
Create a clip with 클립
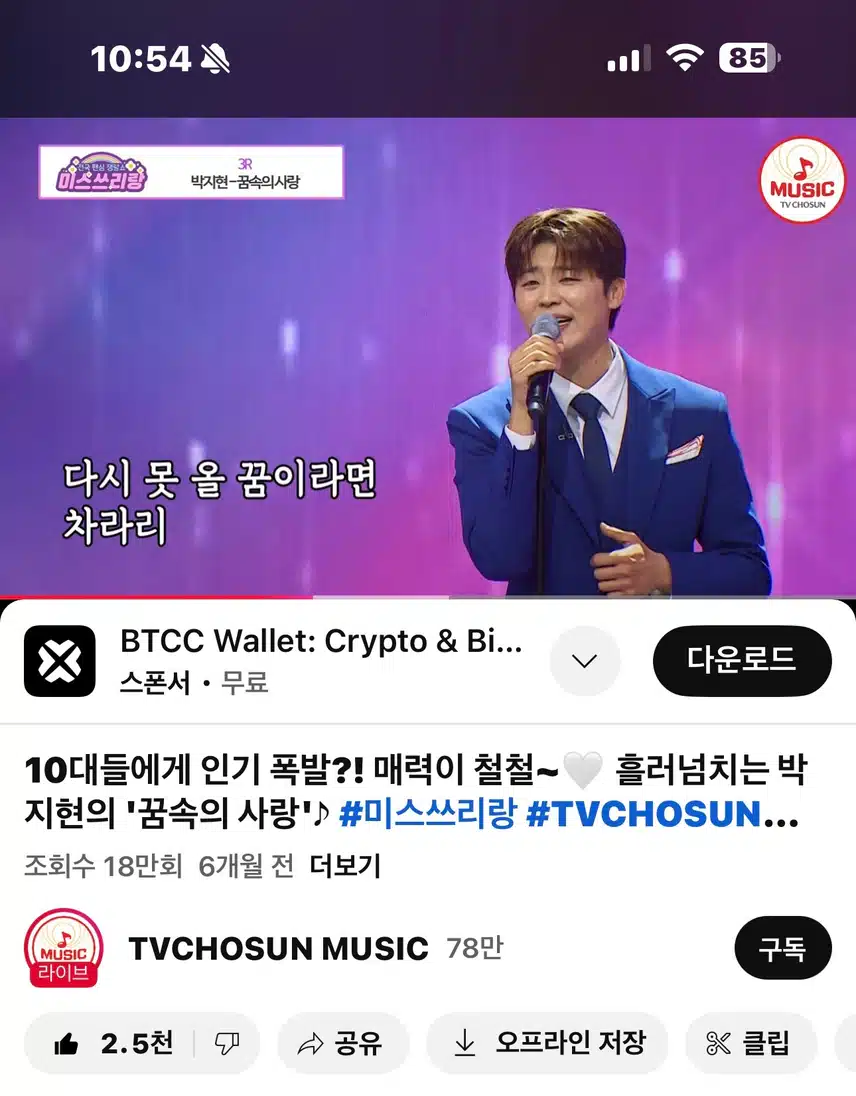coord(749,1044)
